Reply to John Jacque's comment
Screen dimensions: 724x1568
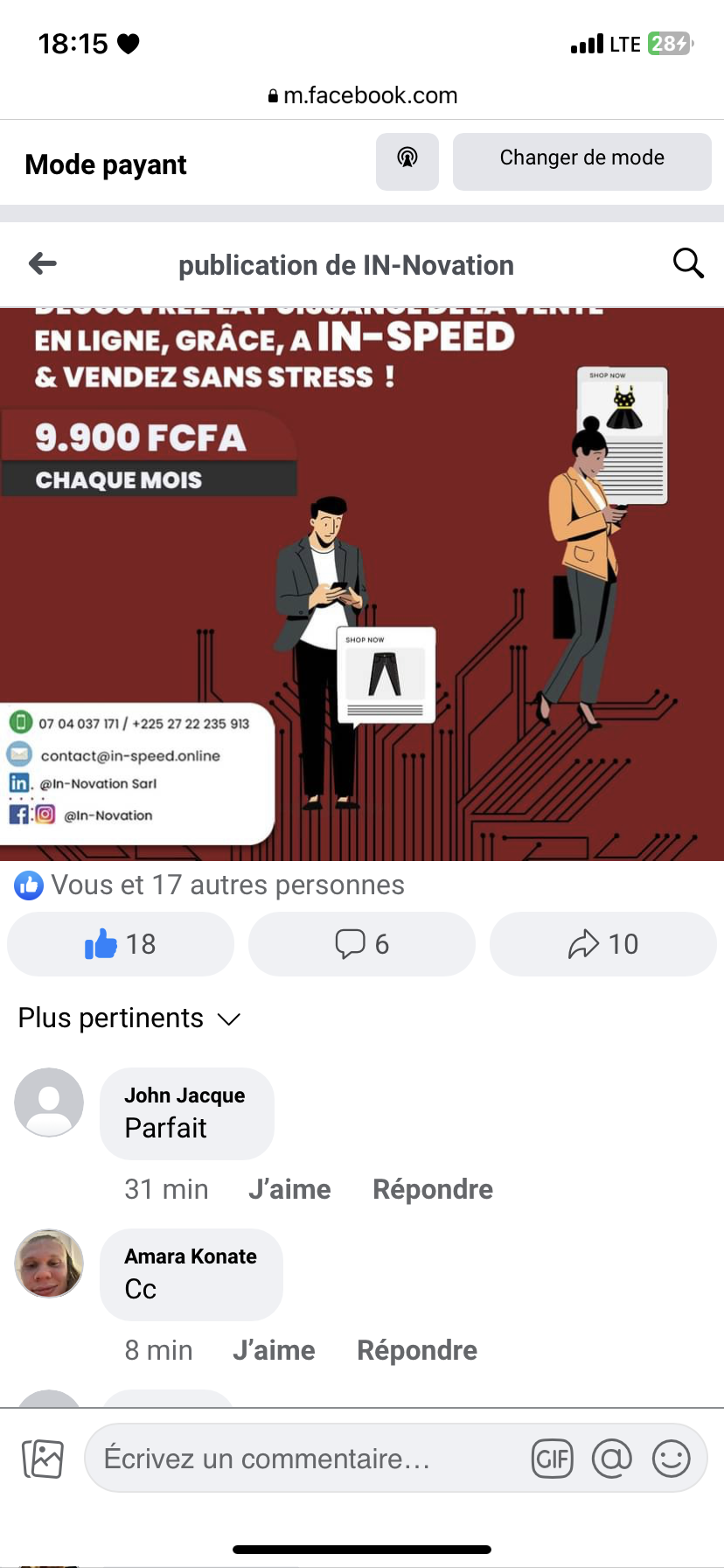[x=433, y=1189]
